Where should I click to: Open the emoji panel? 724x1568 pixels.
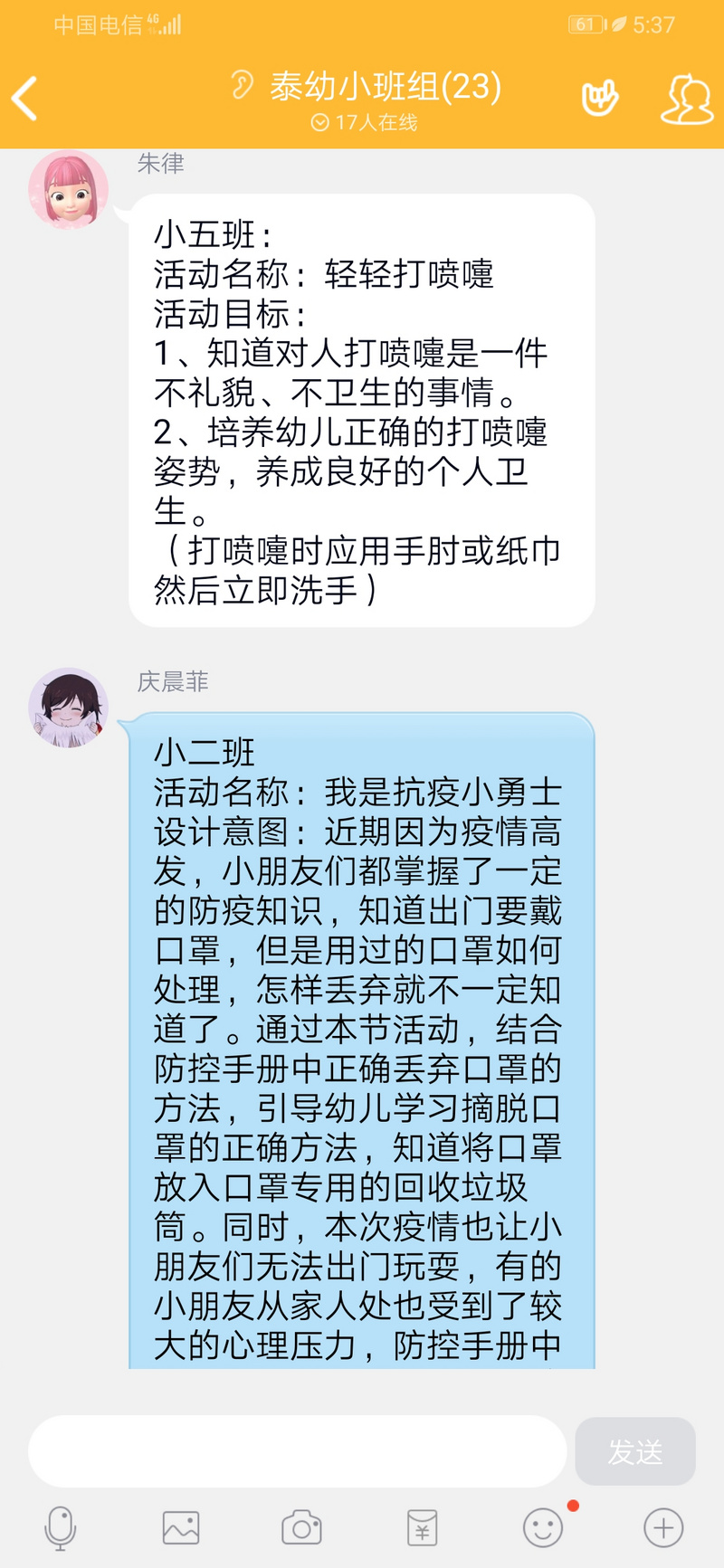click(543, 1528)
